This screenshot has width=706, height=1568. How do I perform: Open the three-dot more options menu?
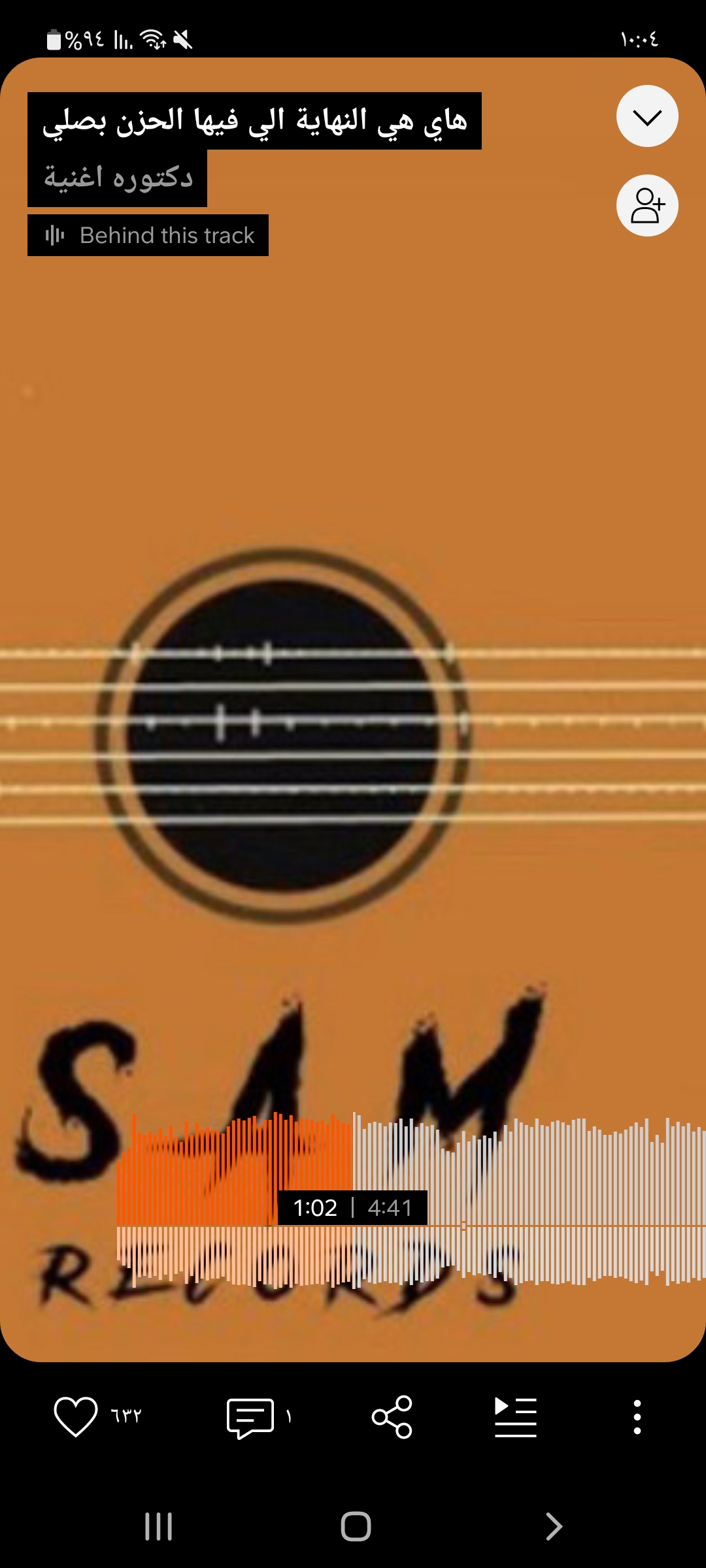(637, 1417)
